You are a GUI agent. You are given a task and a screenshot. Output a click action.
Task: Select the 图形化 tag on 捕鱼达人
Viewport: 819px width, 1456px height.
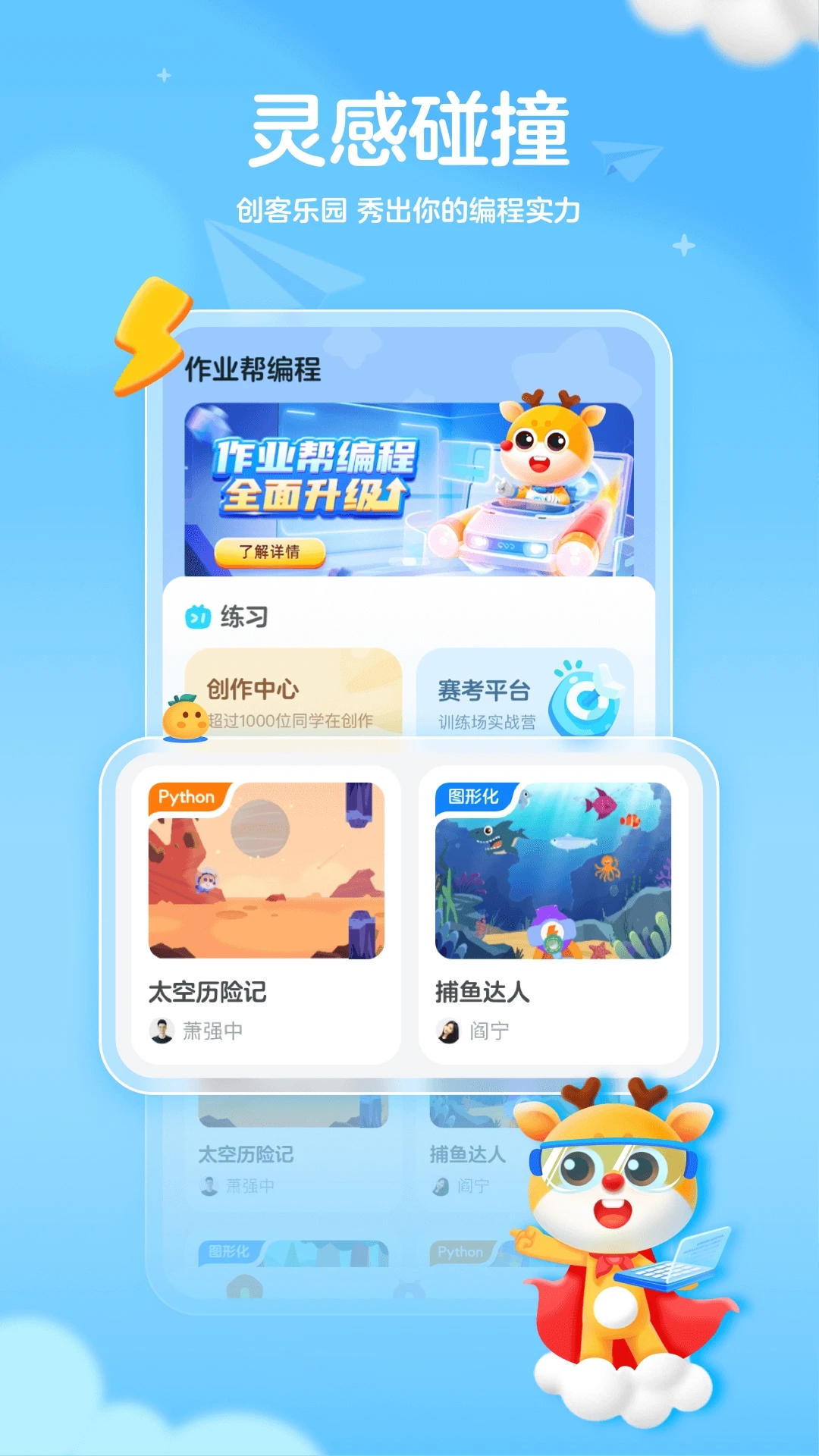(x=472, y=796)
